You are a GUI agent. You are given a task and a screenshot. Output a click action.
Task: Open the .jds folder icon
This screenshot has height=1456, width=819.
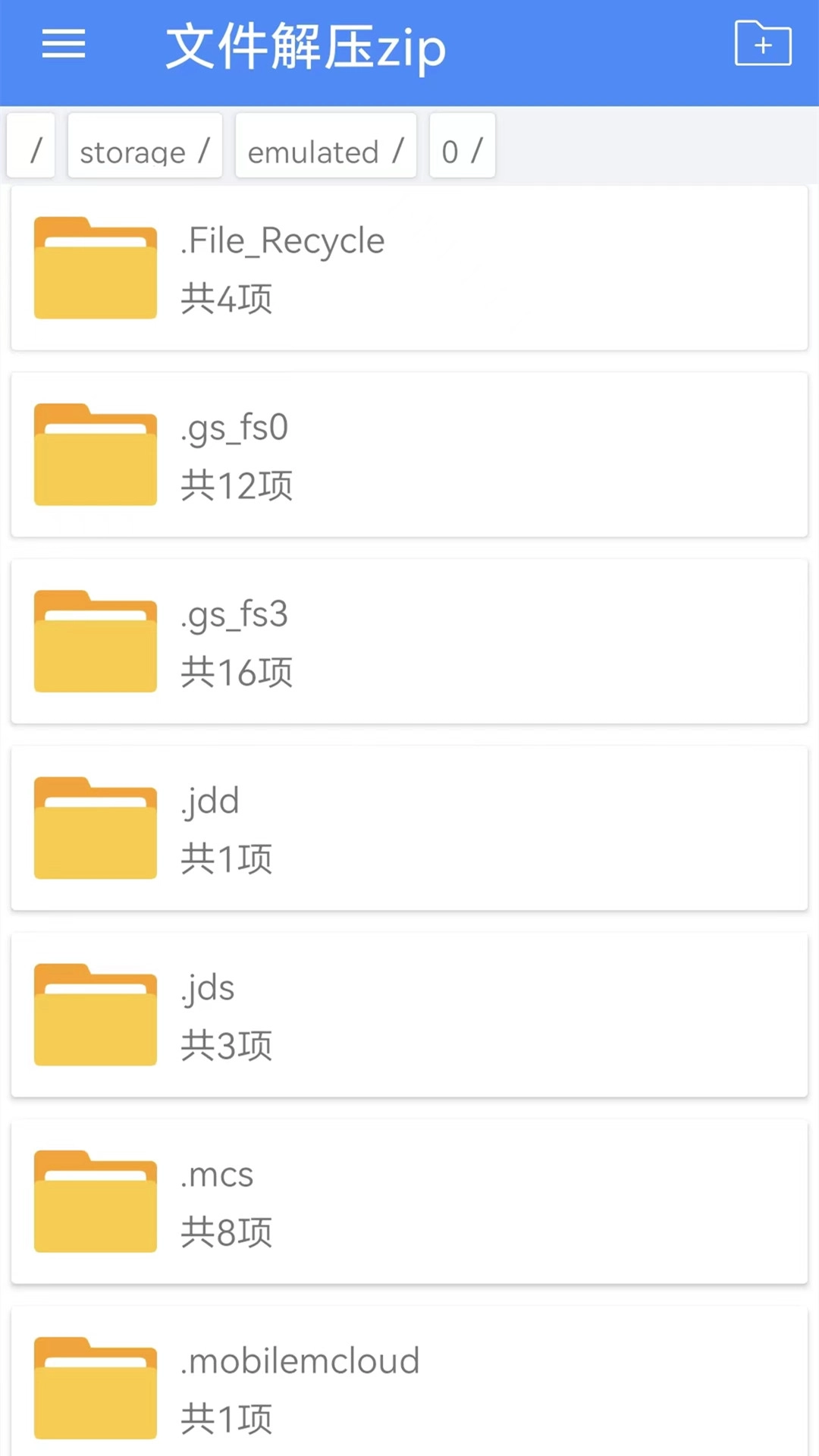coord(94,1014)
